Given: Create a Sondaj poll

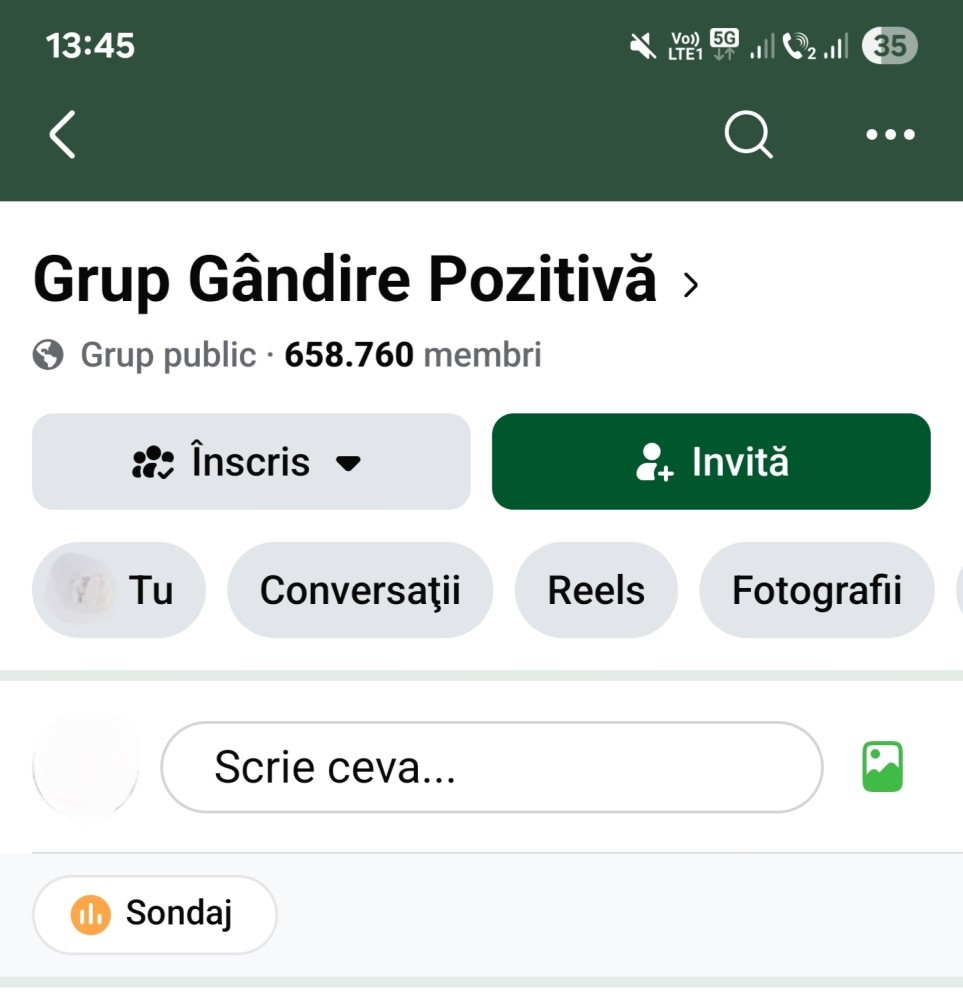Looking at the screenshot, I should [155, 914].
